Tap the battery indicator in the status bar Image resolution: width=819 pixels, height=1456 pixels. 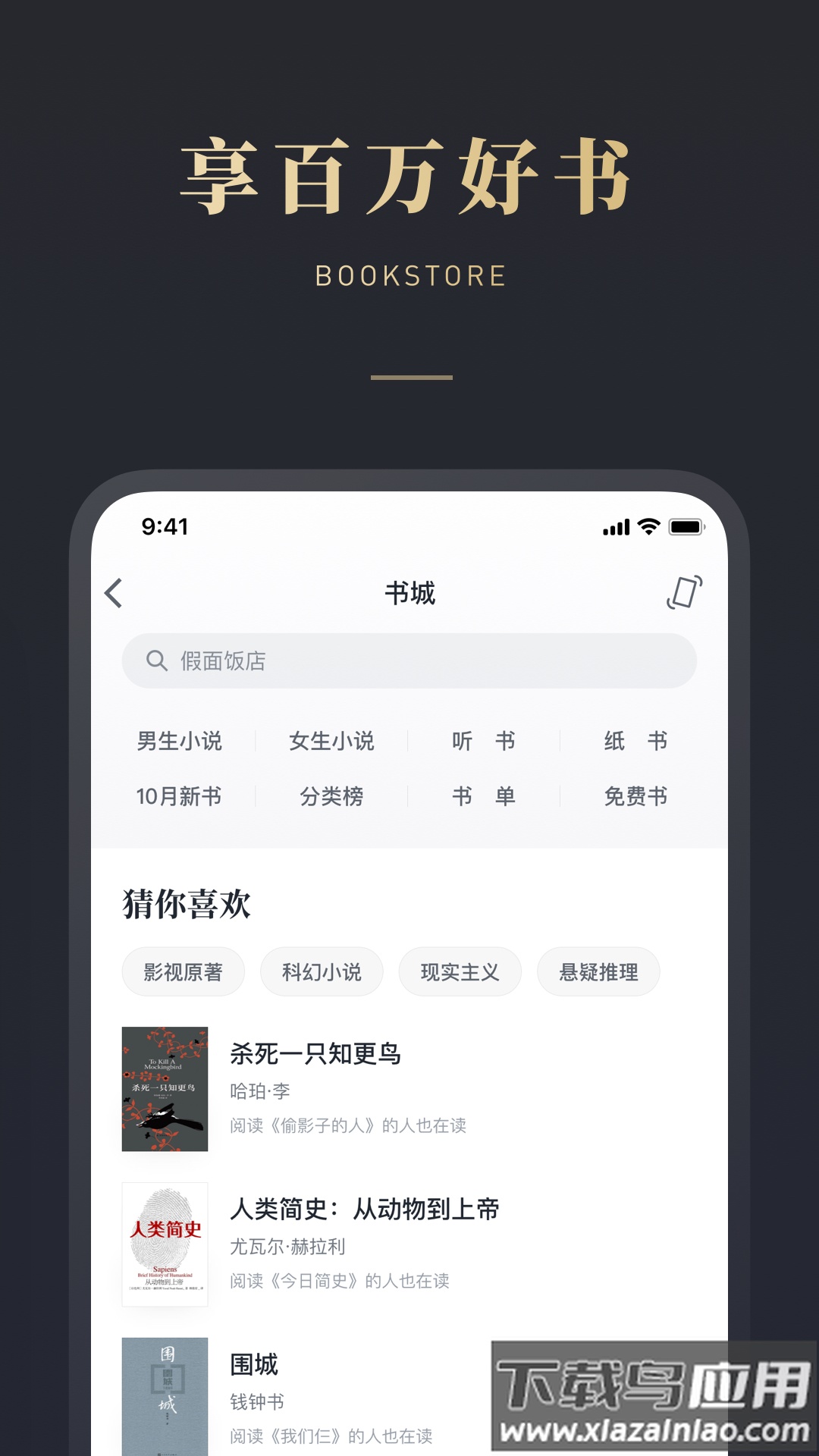686,526
